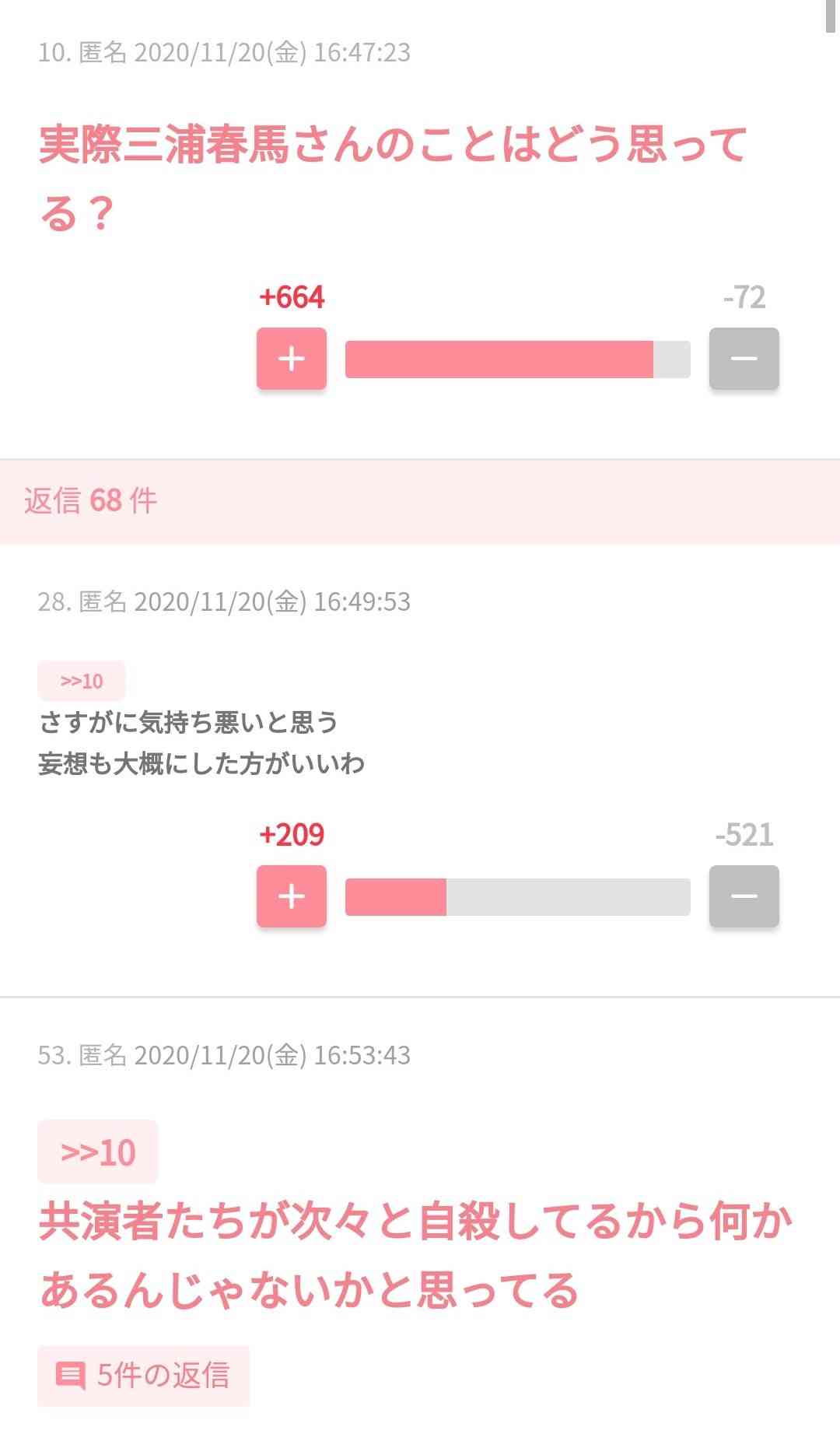Open the >>10 reference in comment 28
This screenshot has height=1434, width=840.
[82, 682]
